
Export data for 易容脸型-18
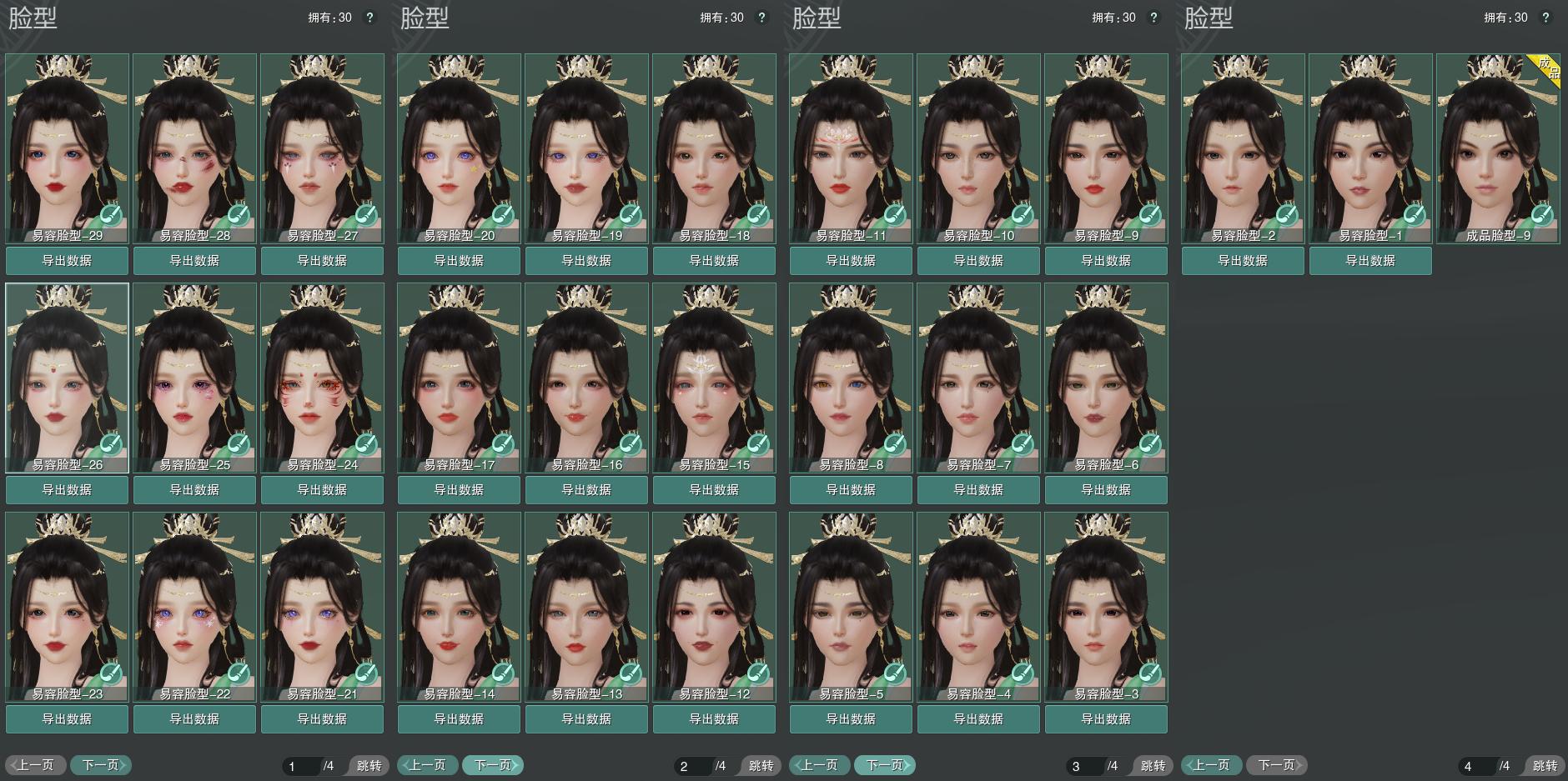point(714,261)
